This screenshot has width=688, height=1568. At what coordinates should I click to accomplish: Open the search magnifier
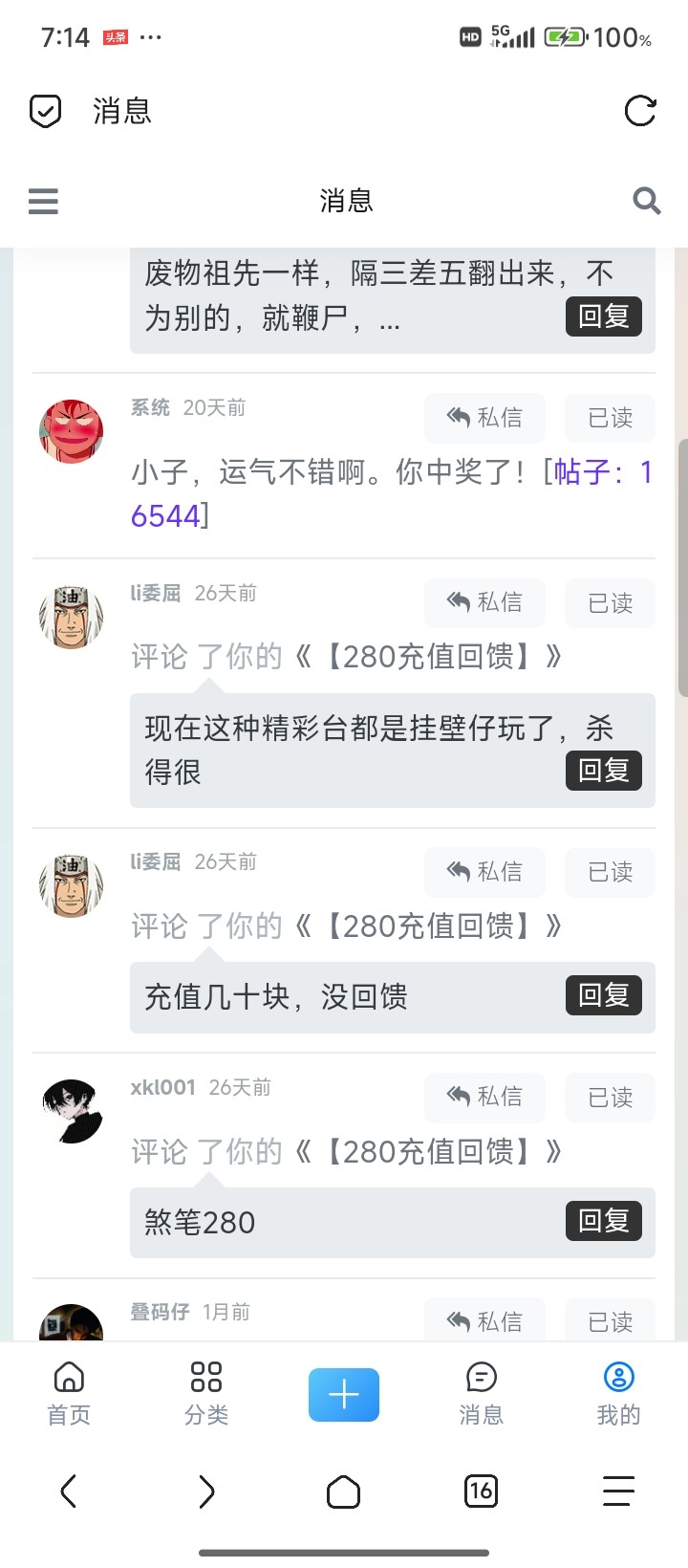(647, 201)
